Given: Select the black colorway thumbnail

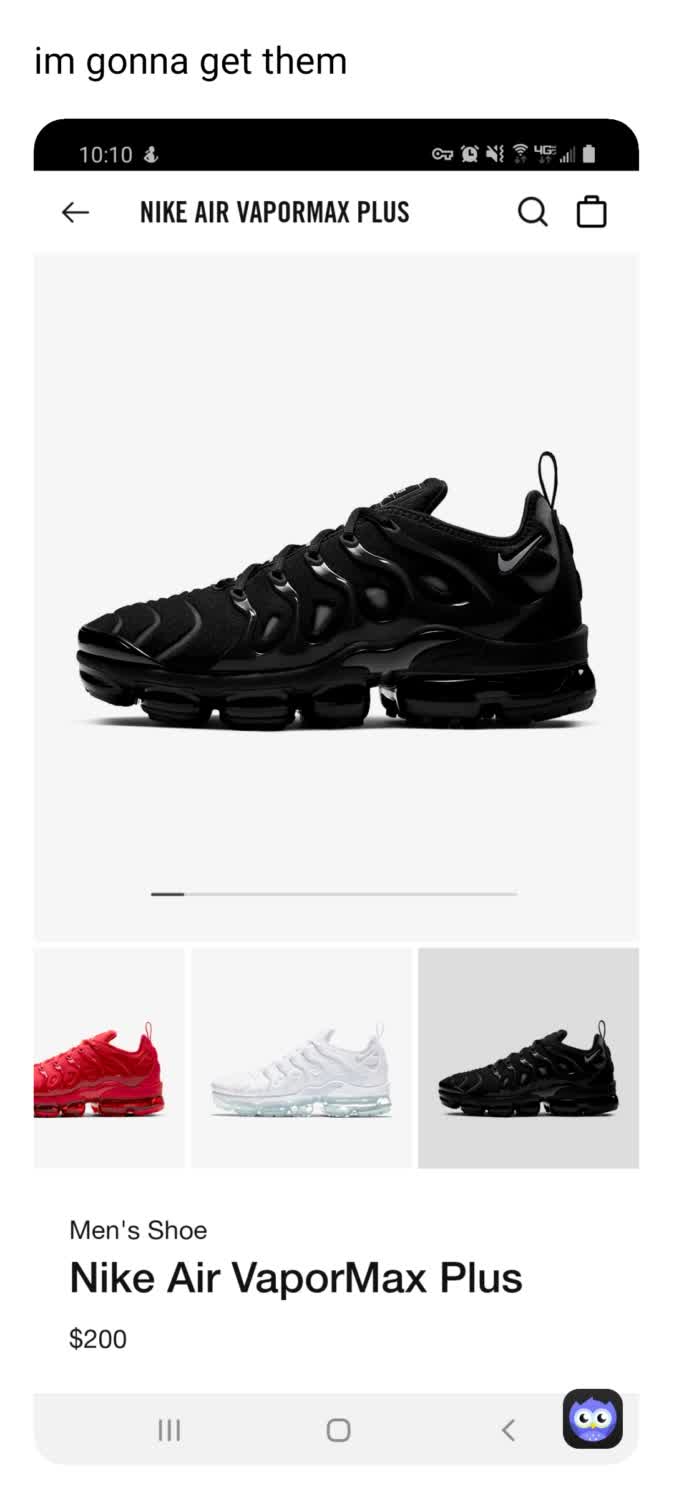Looking at the screenshot, I should 528,1058.
